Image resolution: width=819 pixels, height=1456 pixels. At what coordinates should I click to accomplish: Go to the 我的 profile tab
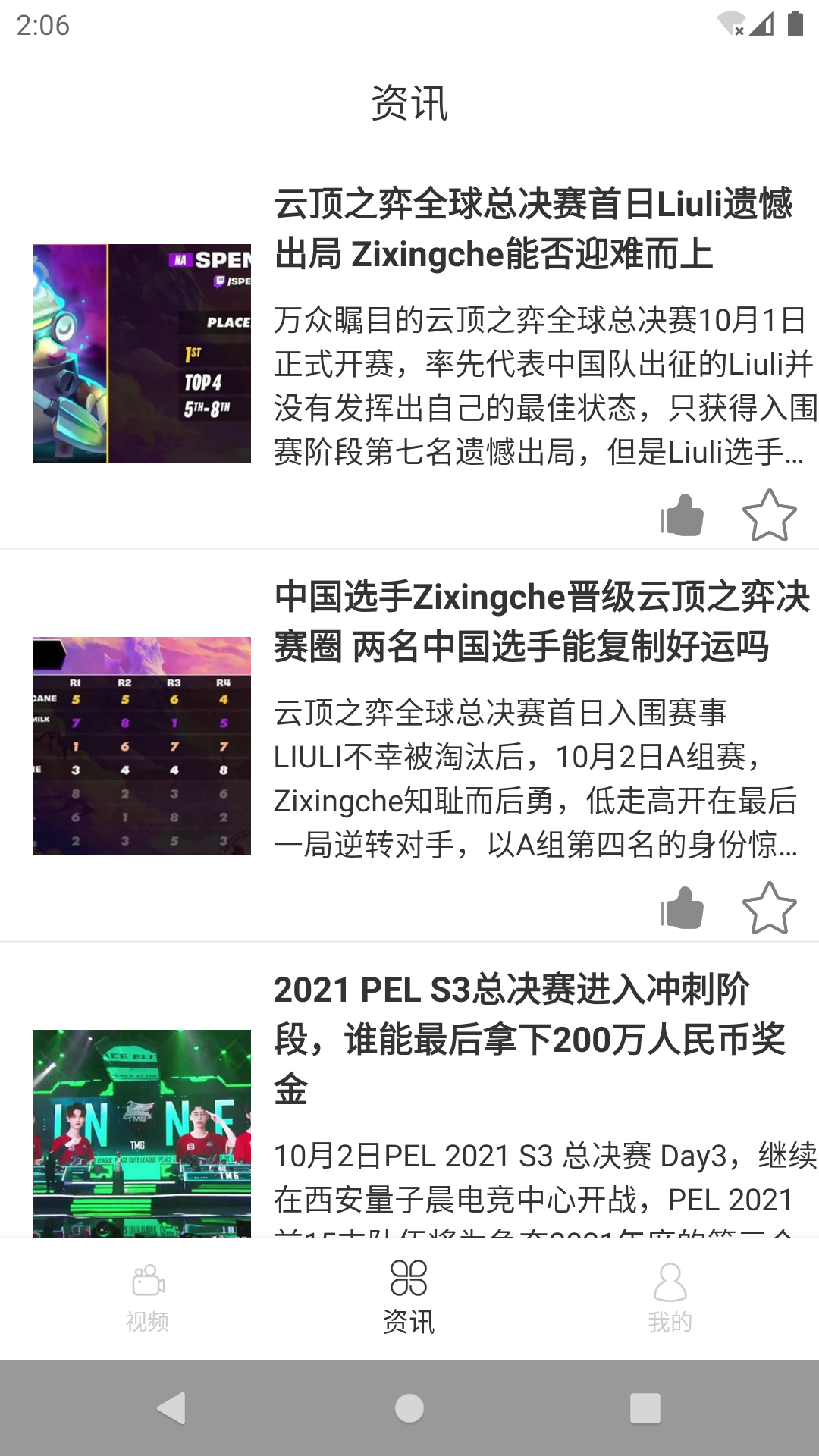tap(670, 1298)
